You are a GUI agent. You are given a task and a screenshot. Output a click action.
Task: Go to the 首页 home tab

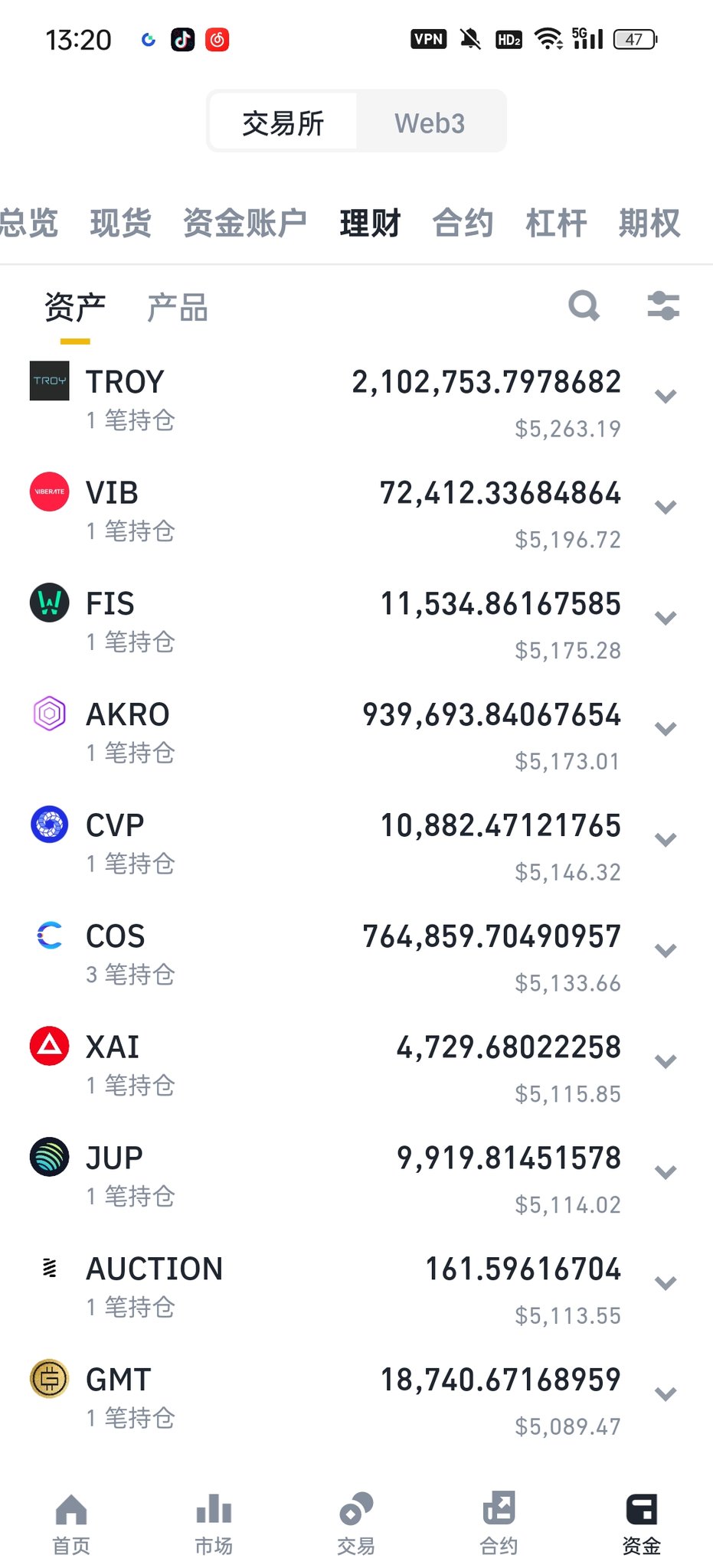pyautogui.click(x=71, y=1523)
